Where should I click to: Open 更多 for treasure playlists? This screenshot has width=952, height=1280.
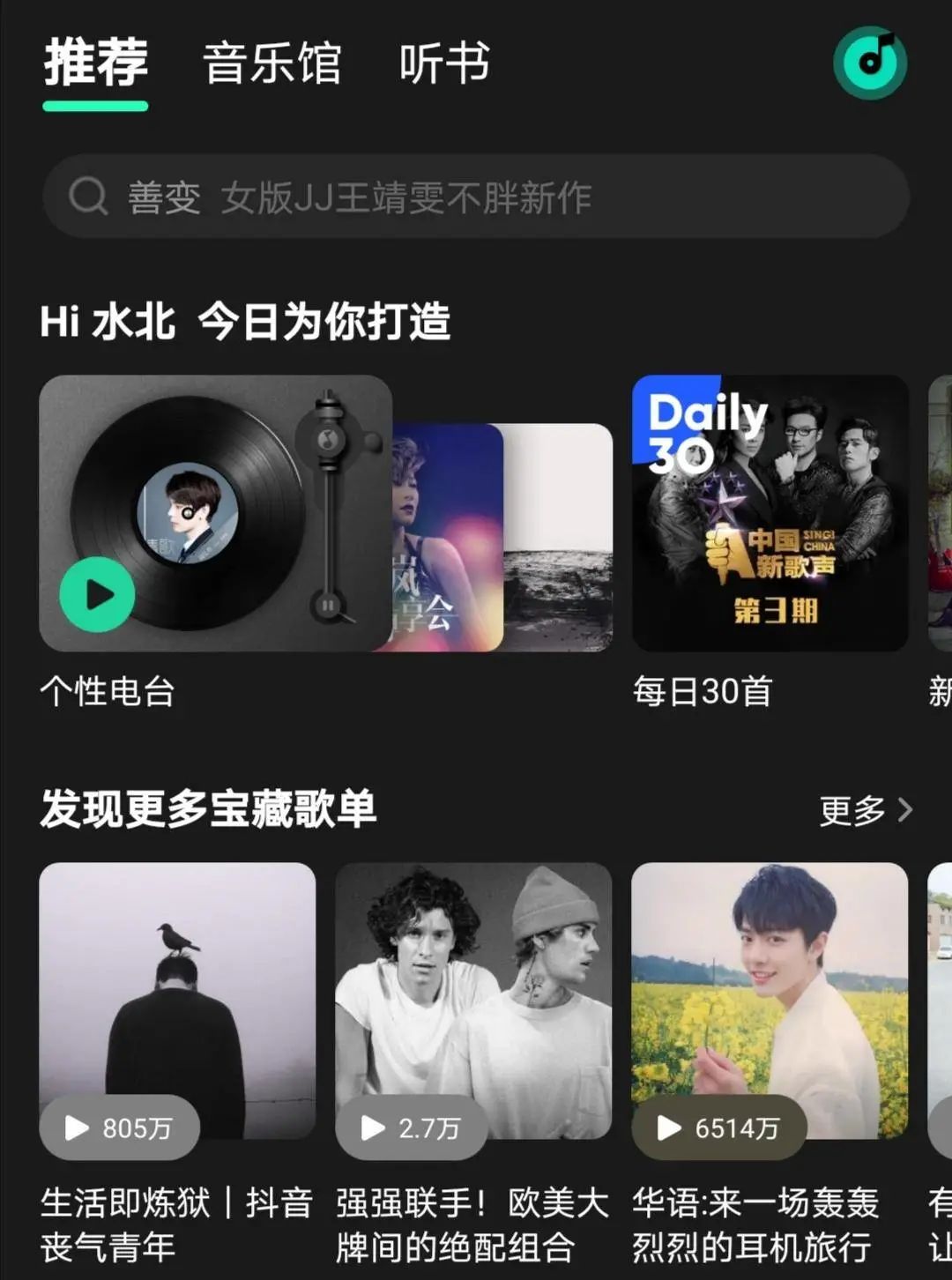[865, 810]
